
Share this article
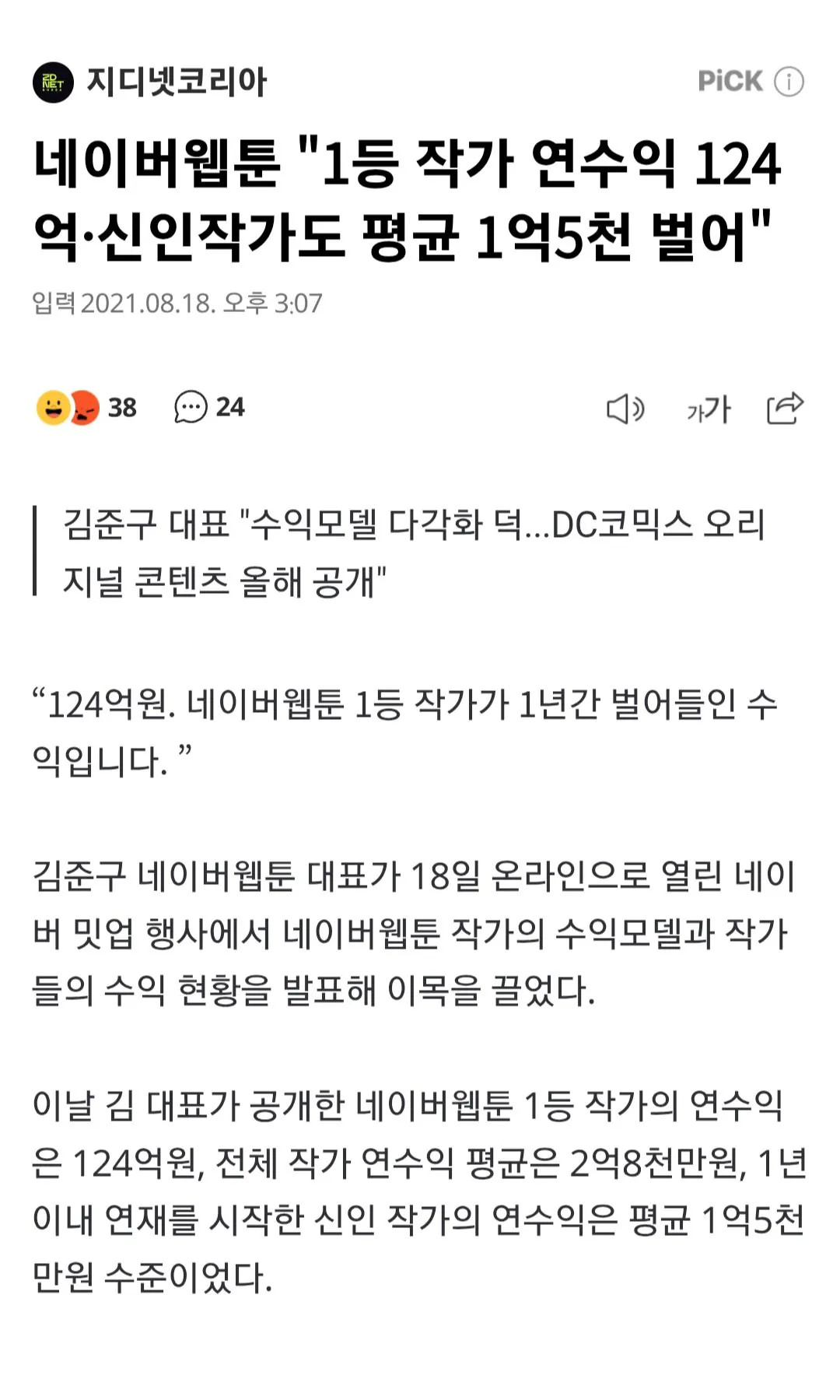coord(785,408)
